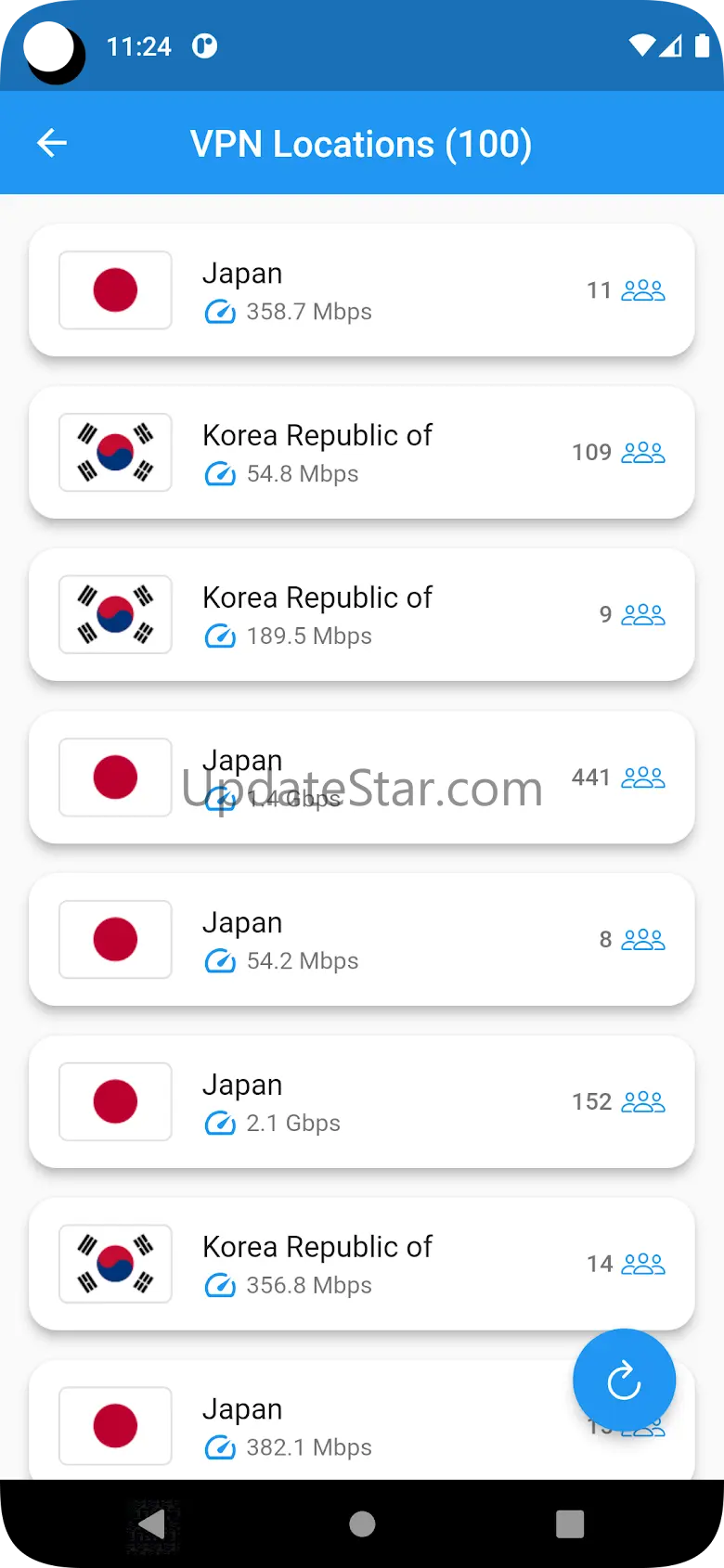
Task: Choose Korea server with 189.5 Mbps
Action: [x=361, y=615]
